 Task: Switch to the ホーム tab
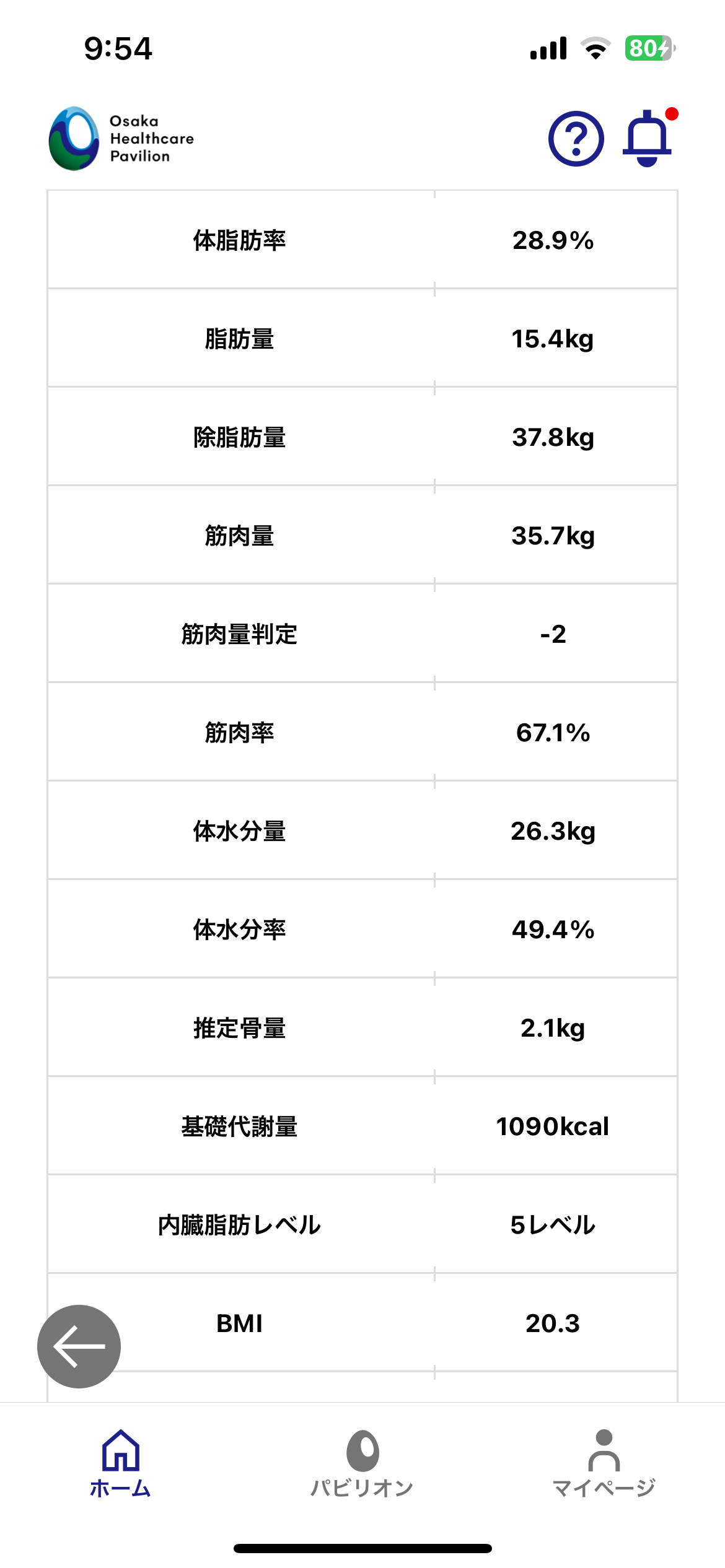tap(120, 1463)
